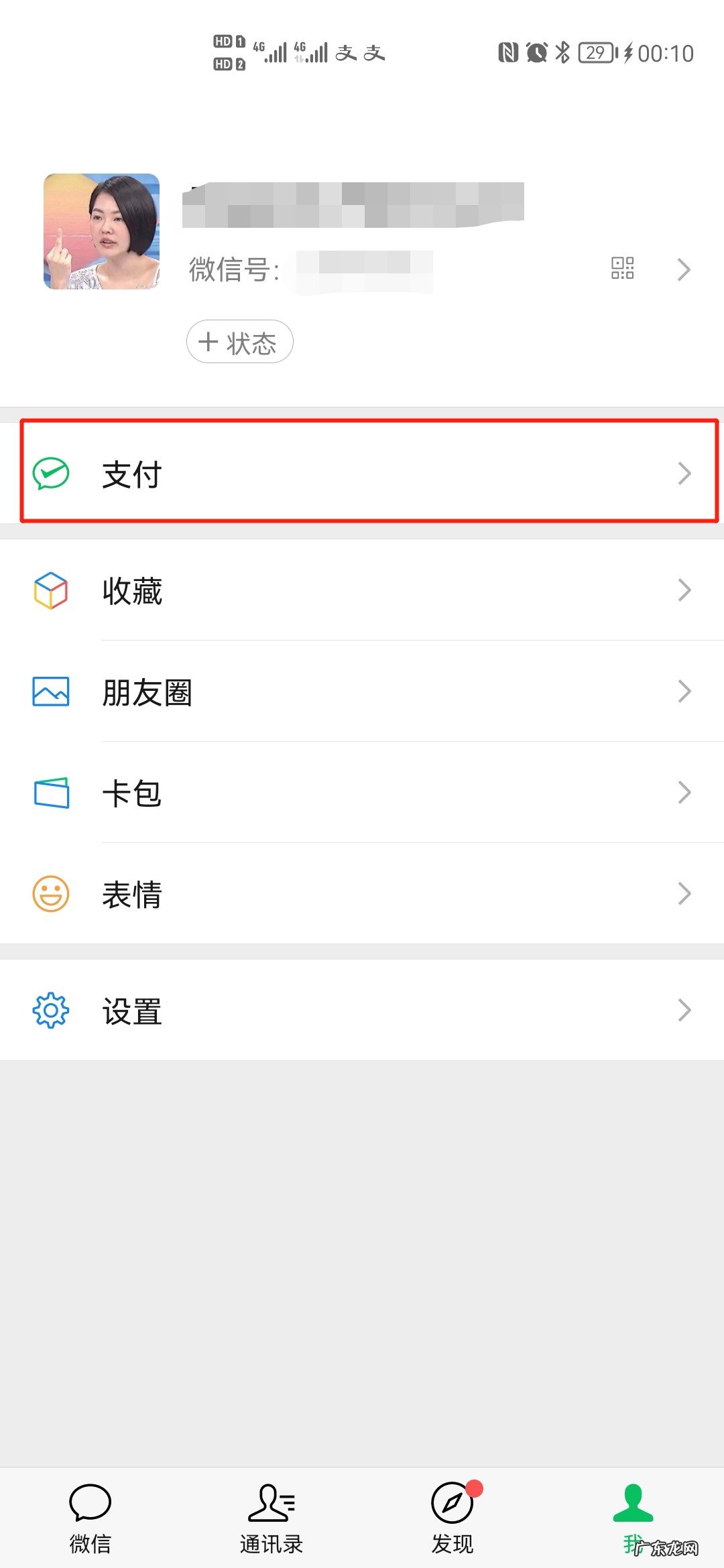Click the 设置 settings gear icon
Viewport: 724px width, 1568px height.
(50, 1011)
